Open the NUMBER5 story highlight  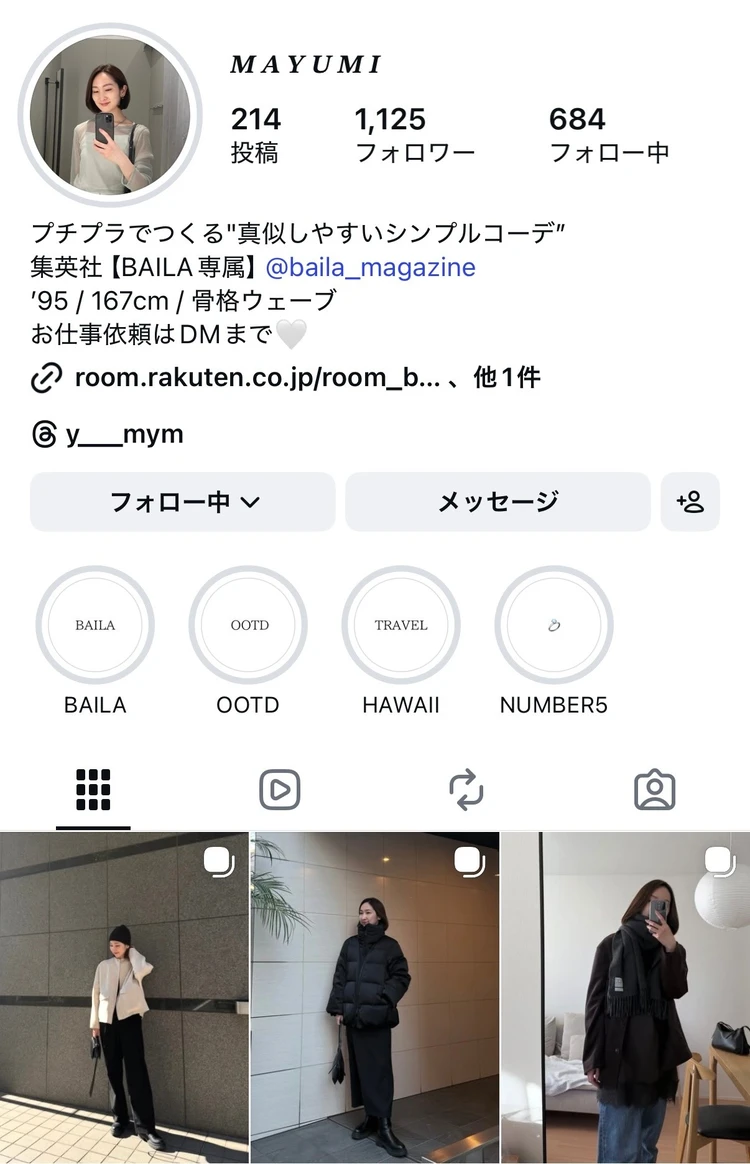555,624
